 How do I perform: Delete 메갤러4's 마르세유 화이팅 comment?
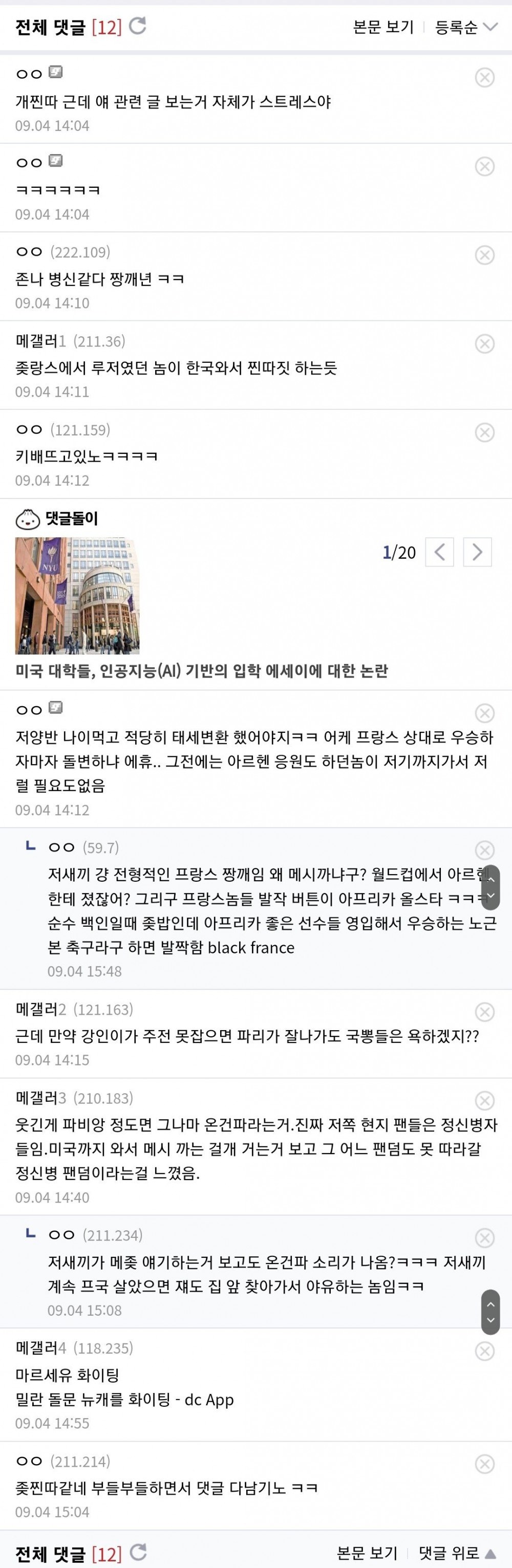(484, 1352)
